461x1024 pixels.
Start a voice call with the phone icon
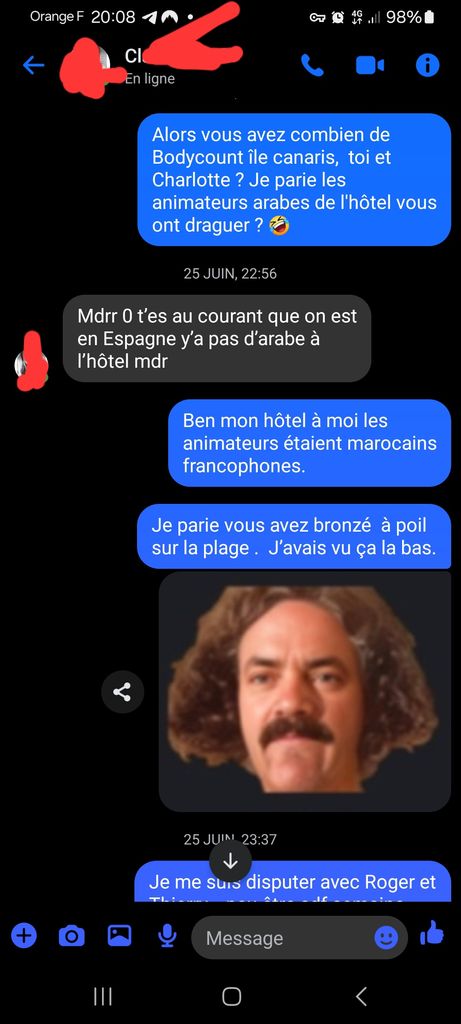point(312,65)
